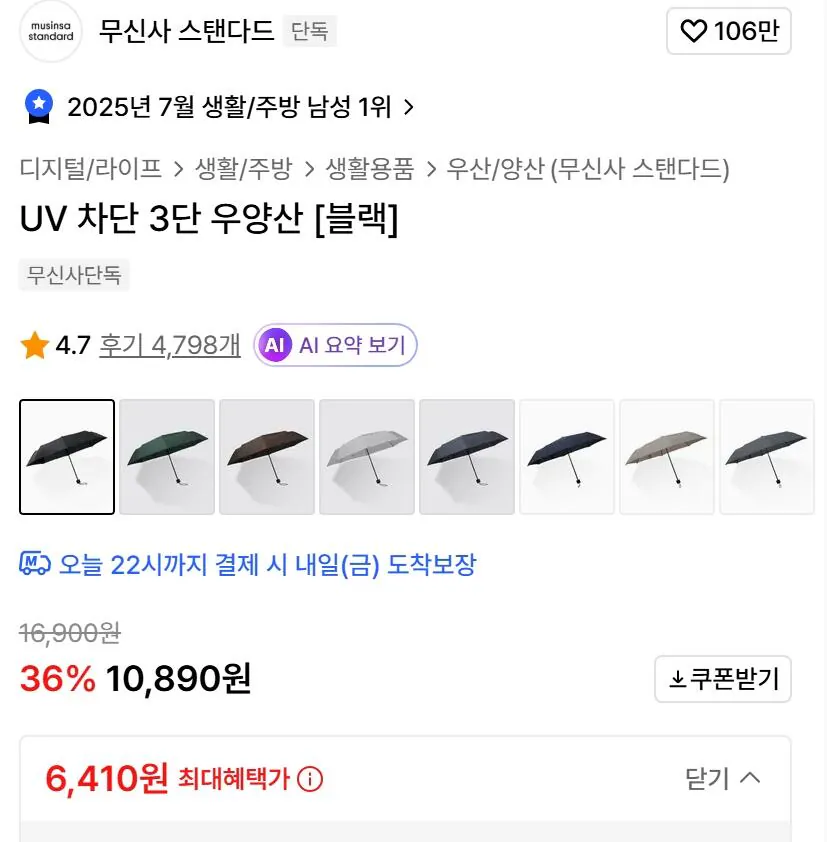Image resolution: width=827 pixels, height=842 pixels.
Task: Click the 무신사단독 tag label
Action: pos(73,276)
